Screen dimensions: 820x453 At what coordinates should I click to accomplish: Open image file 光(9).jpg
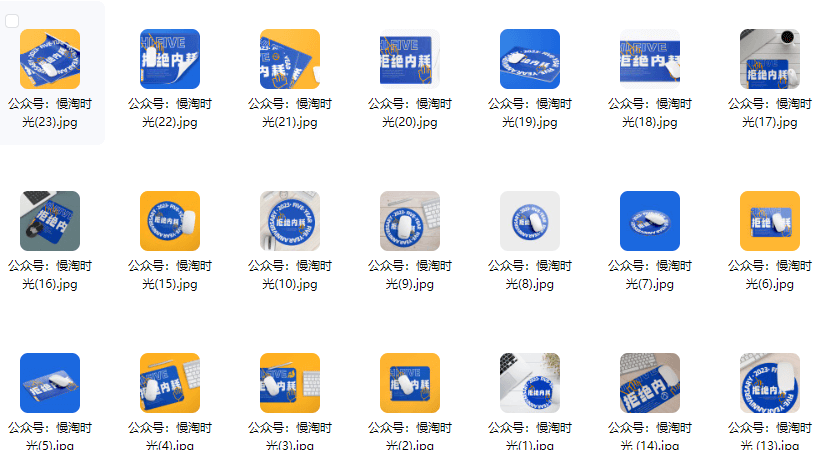pyautogui.click(x=410, y=221)
